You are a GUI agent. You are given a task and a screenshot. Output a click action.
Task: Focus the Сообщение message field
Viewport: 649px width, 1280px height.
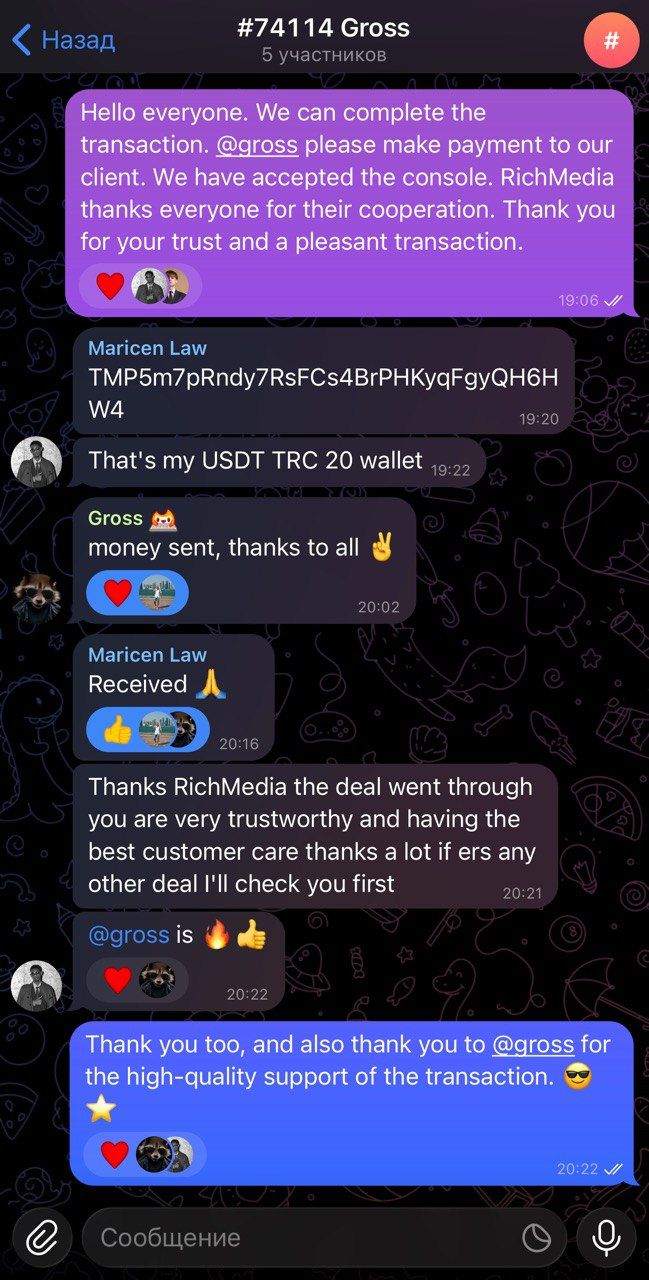(300, 1237)
